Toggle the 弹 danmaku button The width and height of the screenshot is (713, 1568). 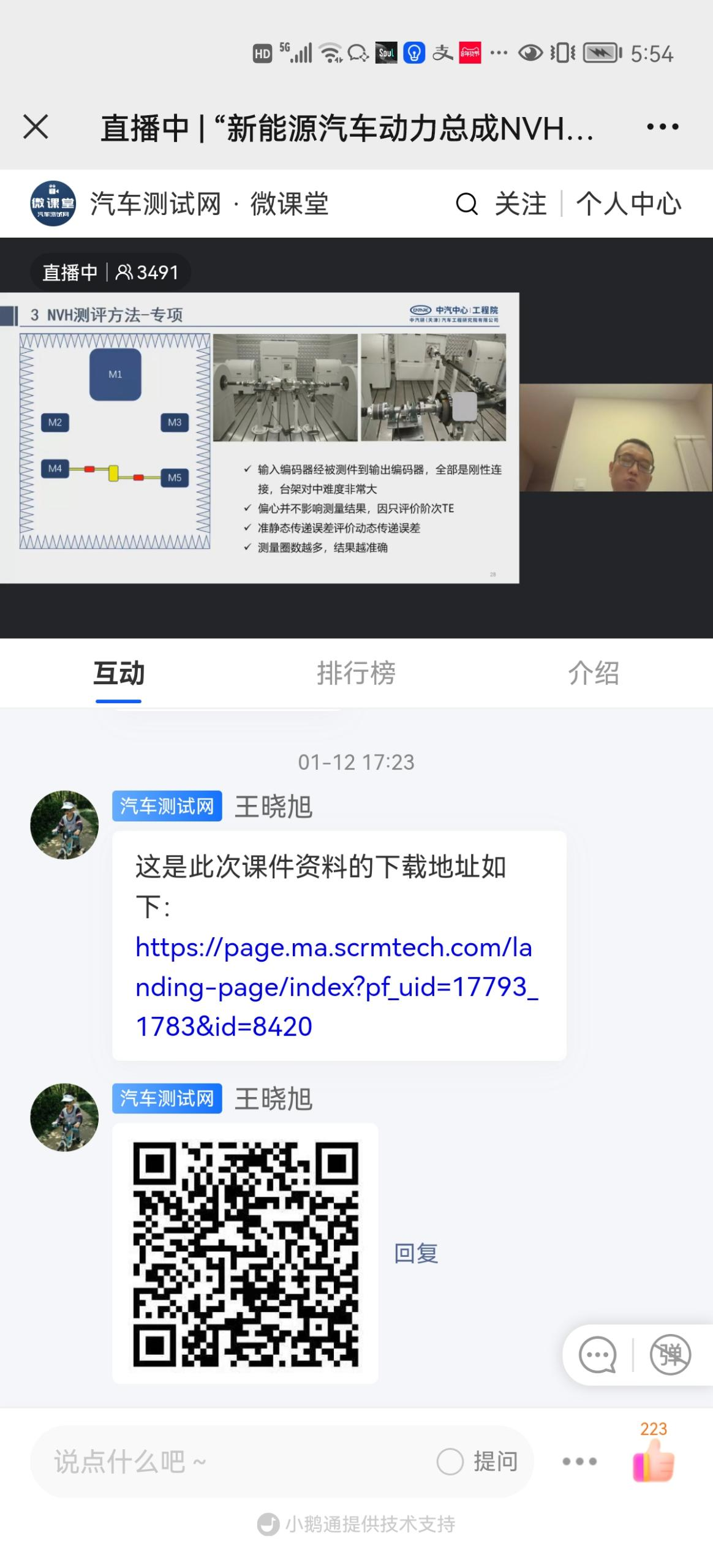coord(670,1354)
